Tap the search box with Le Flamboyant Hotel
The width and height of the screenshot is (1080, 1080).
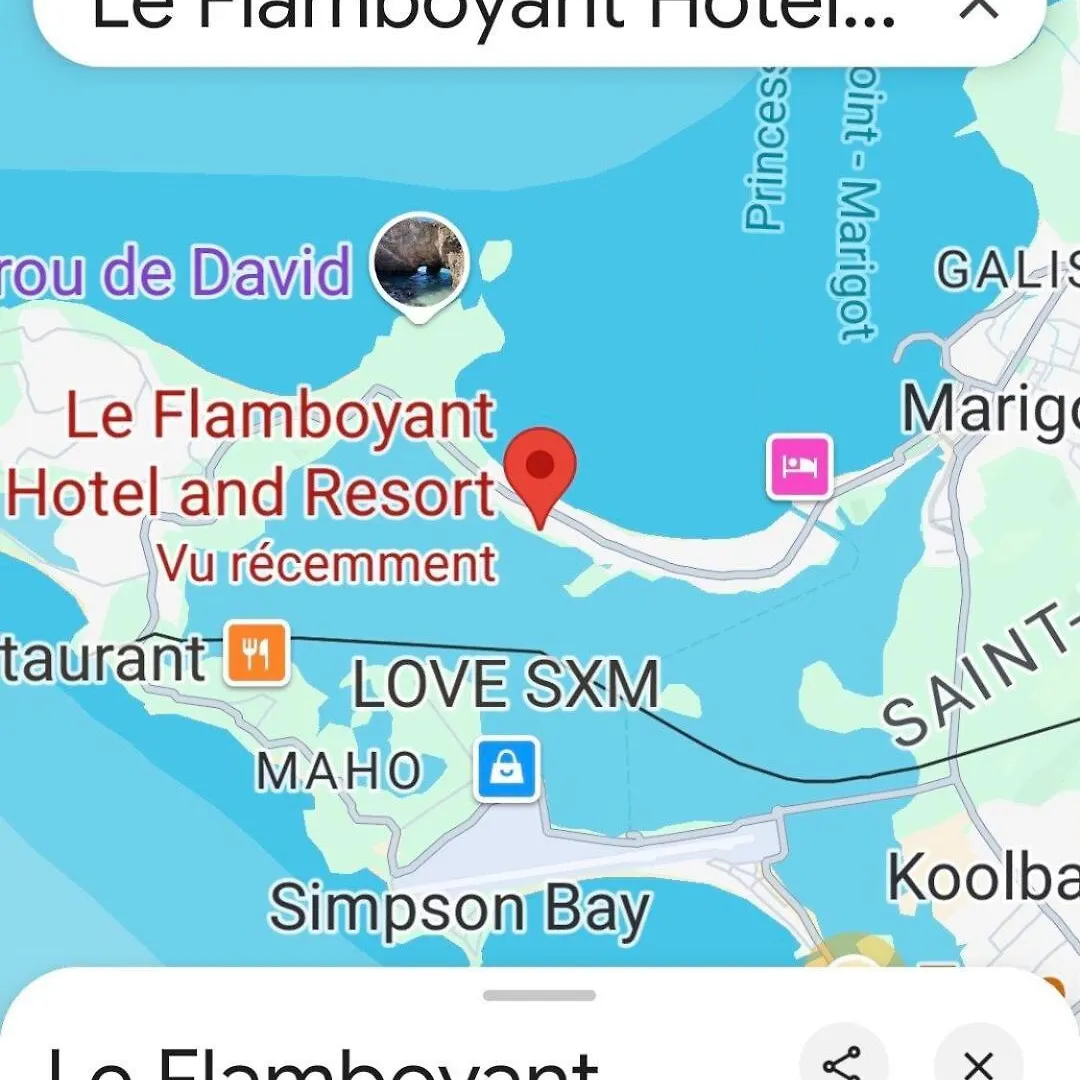[490, 18]
